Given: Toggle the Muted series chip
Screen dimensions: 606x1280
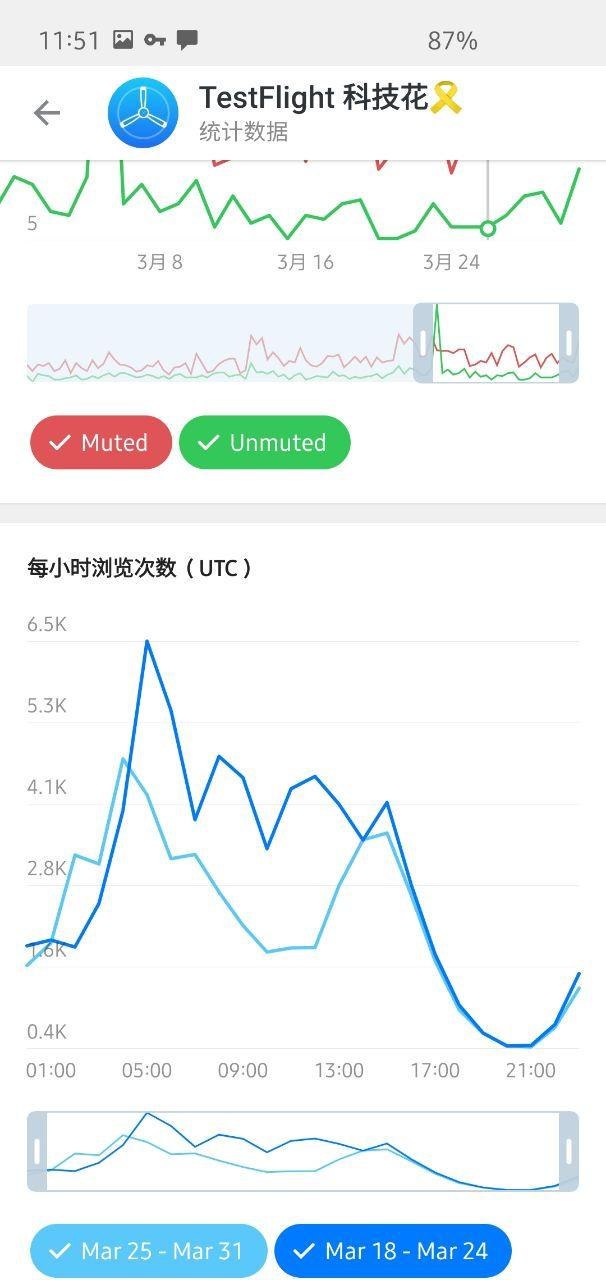Looking at the screenshot, I should click(x=101, y=442).
